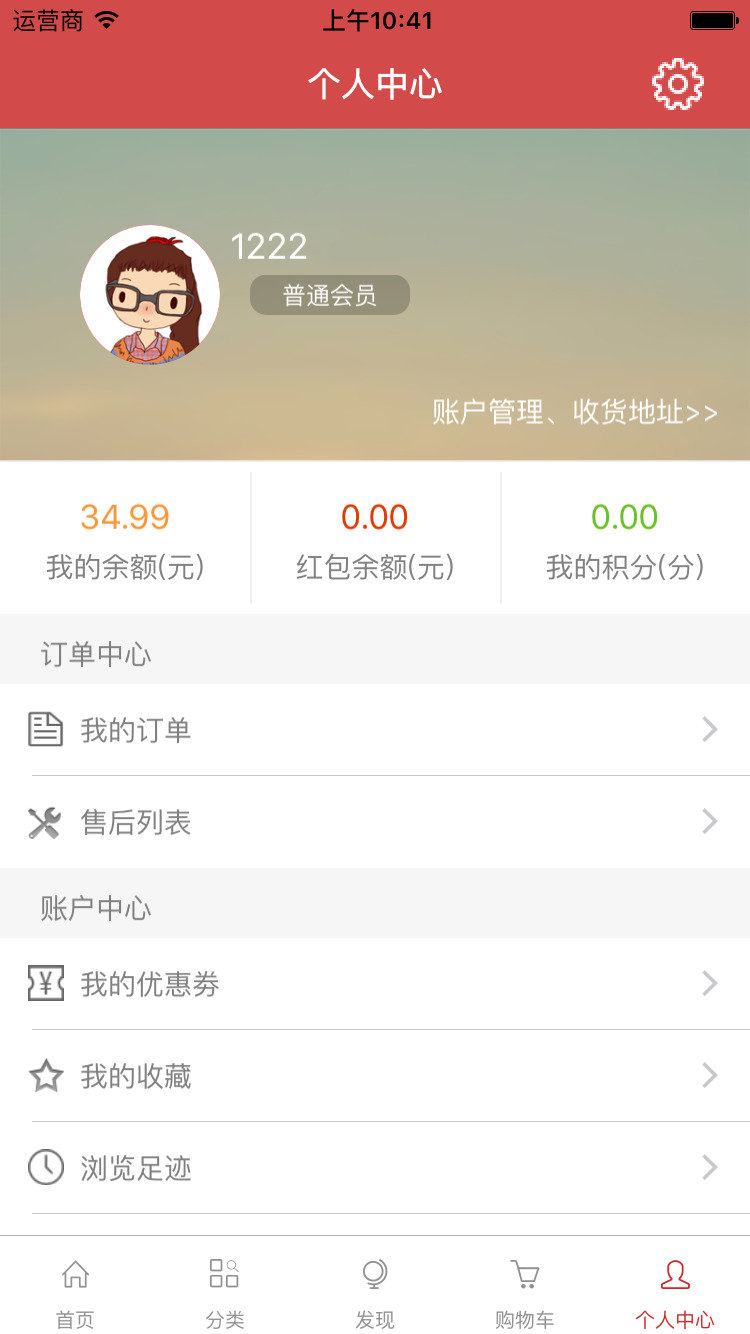Image resolution: width=750 pixels, height=1334 pixels.
Task: Open 售后列表 row
Action: [375, 822]
